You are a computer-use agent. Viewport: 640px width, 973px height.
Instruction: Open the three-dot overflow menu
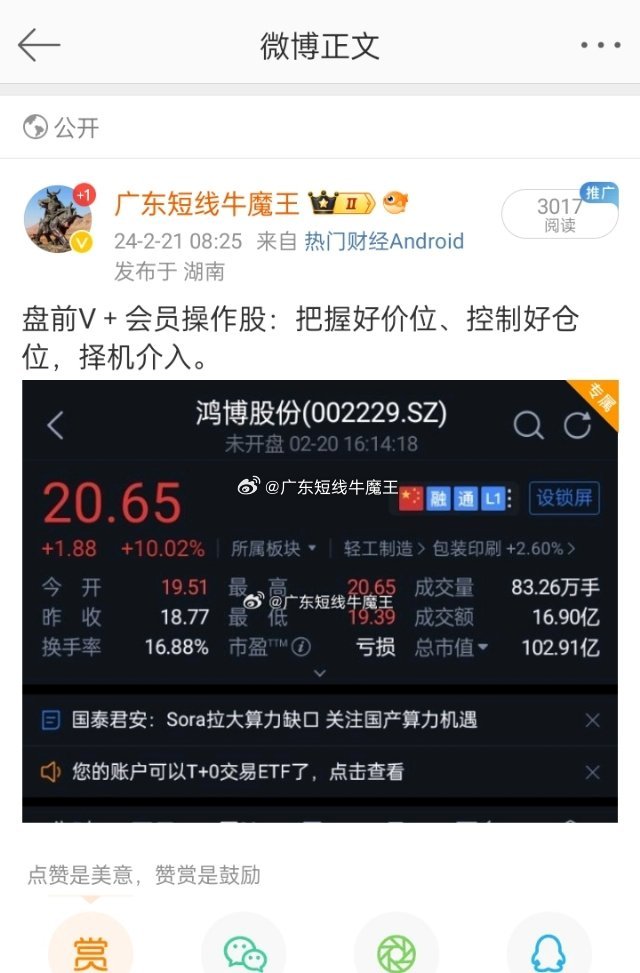(x=600, y=45)
